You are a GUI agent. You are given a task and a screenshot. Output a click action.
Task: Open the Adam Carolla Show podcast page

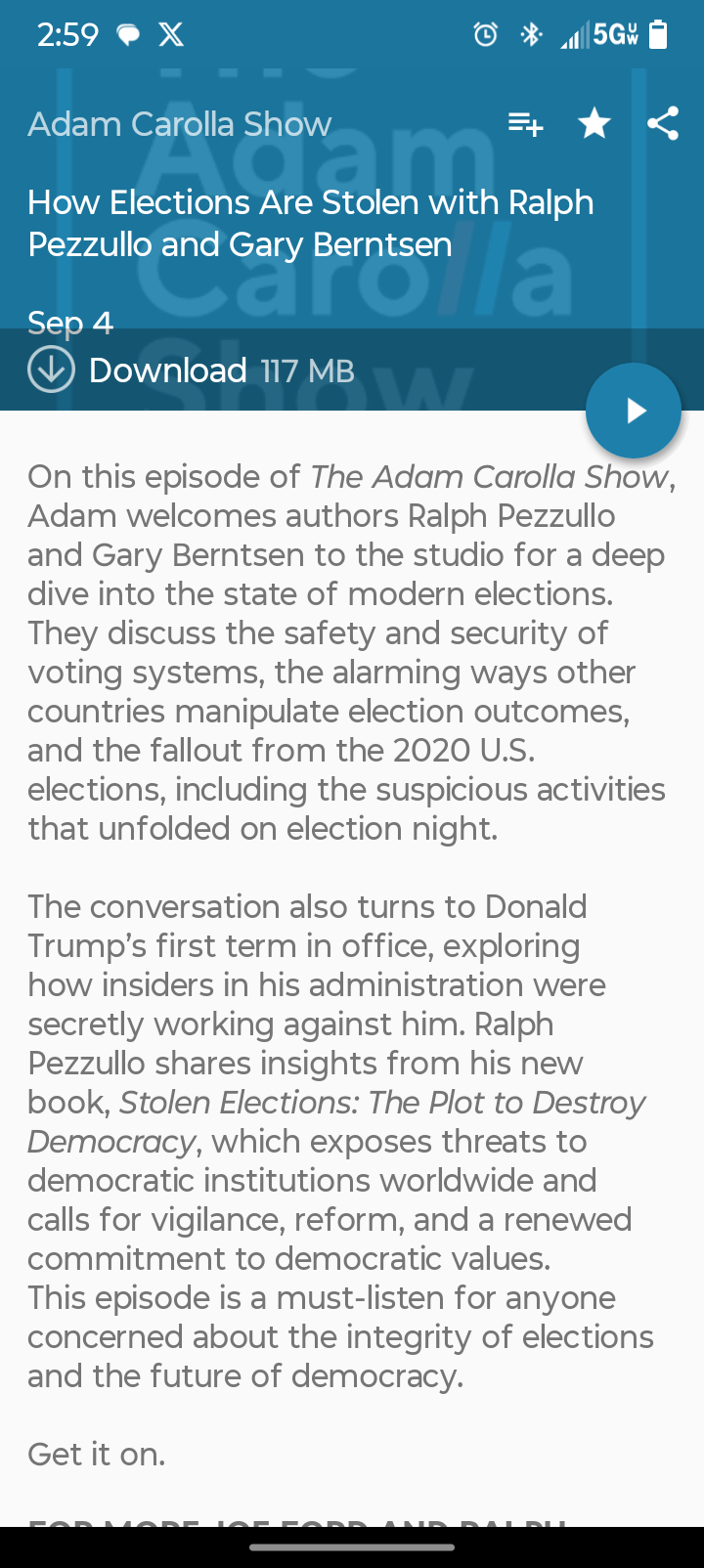tap(180, 124)
